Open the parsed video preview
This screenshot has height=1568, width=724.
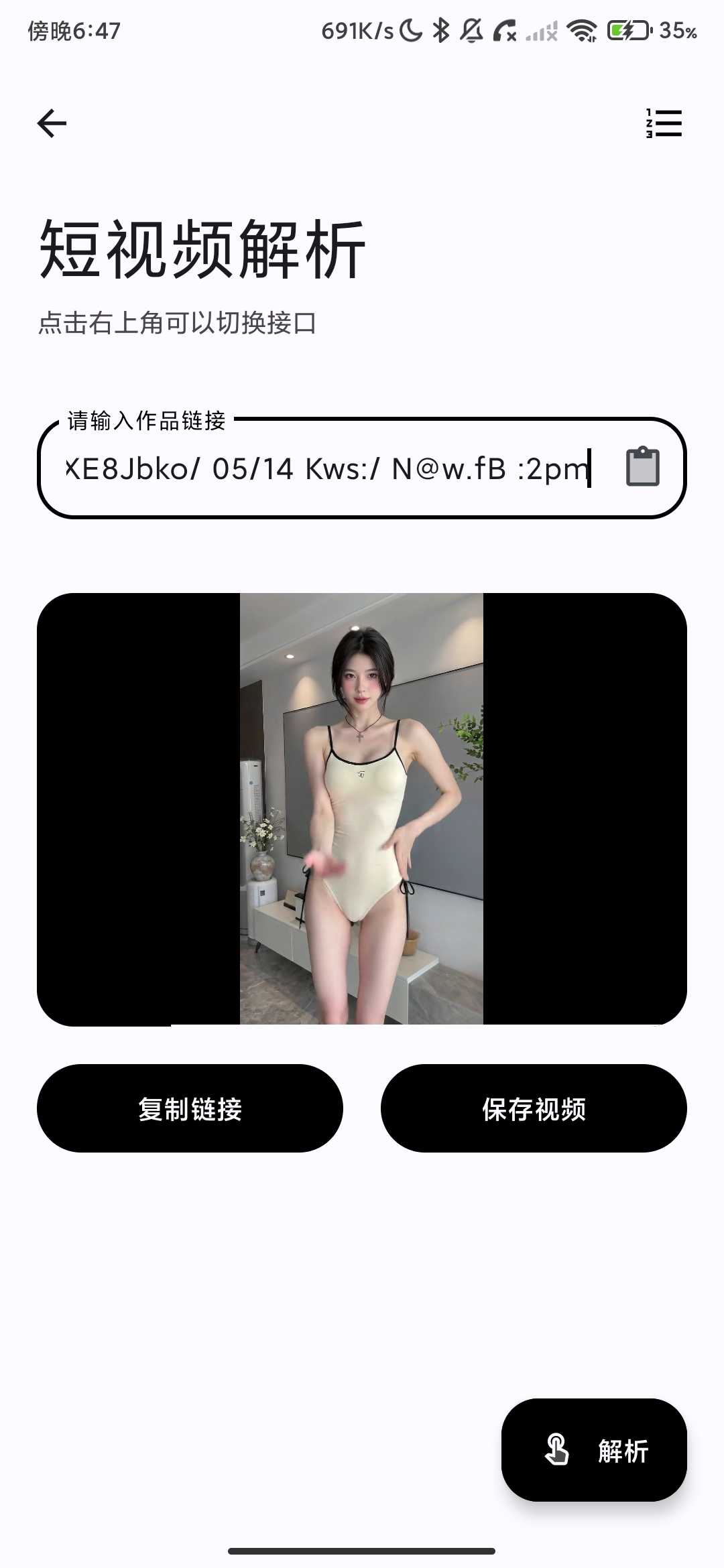362,809
